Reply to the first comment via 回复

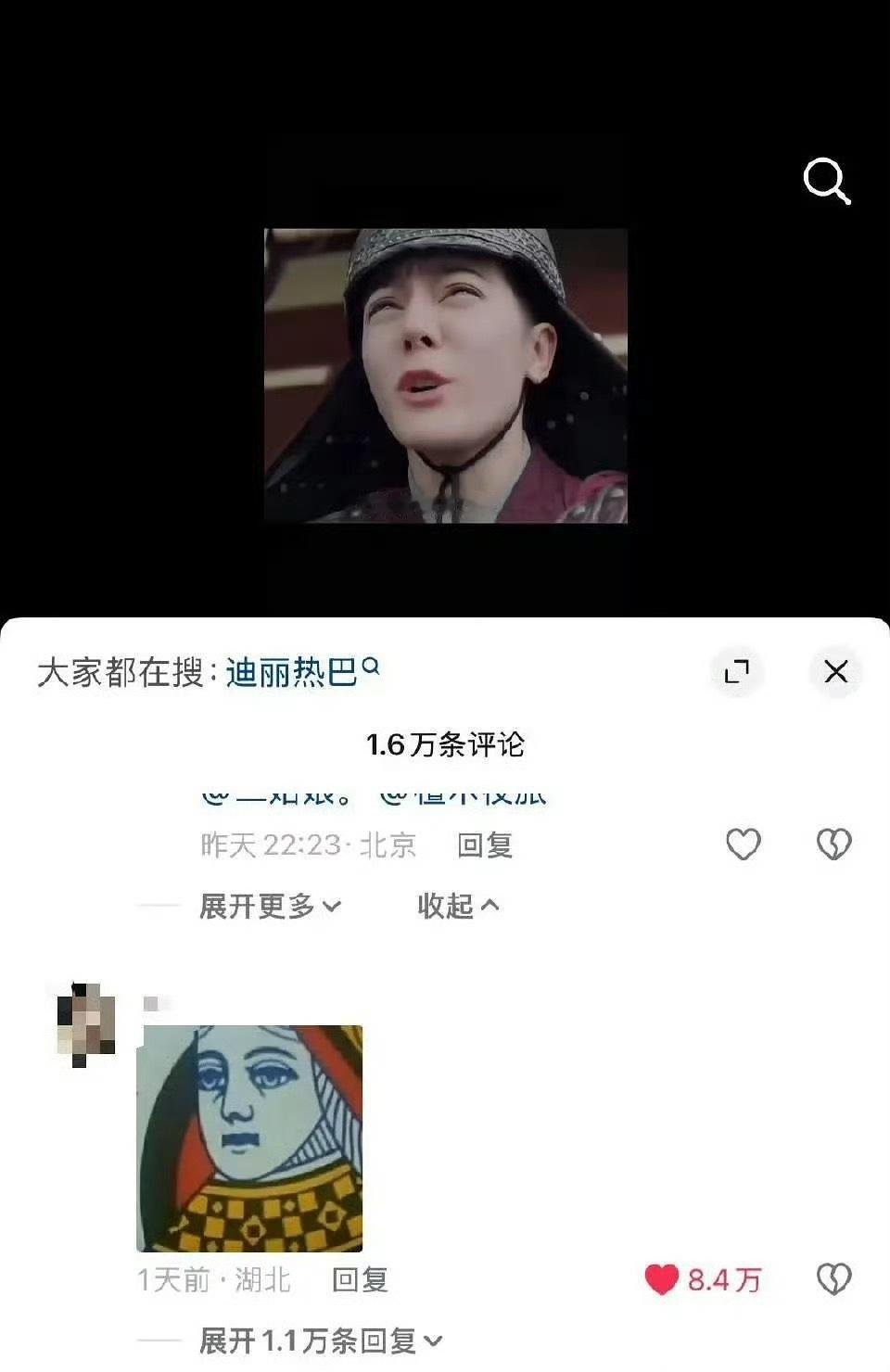pyautogui.click(x=485, y=844)
